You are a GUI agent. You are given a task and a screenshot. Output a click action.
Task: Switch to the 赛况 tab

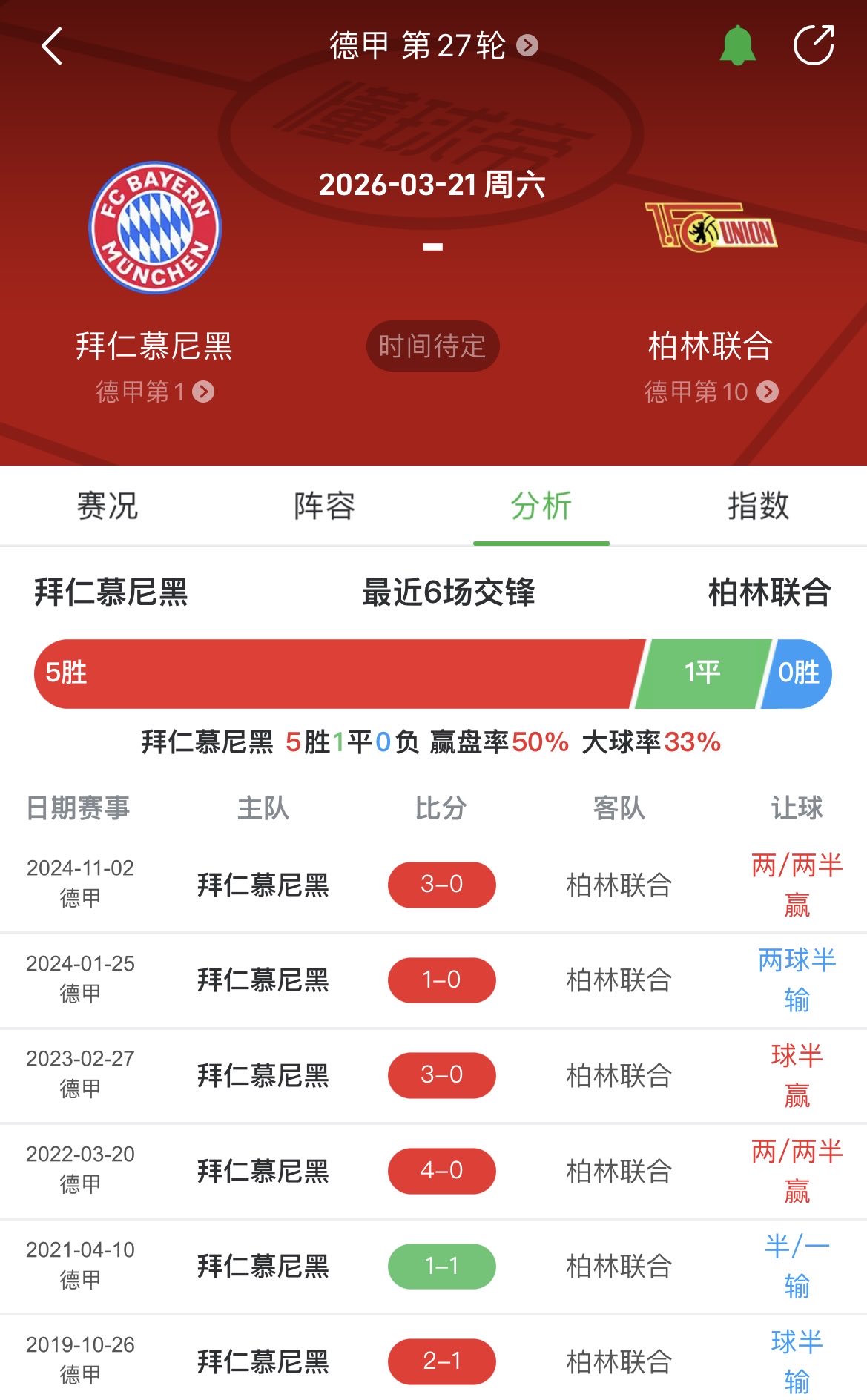pyautogui.click(x=108, y=506)
